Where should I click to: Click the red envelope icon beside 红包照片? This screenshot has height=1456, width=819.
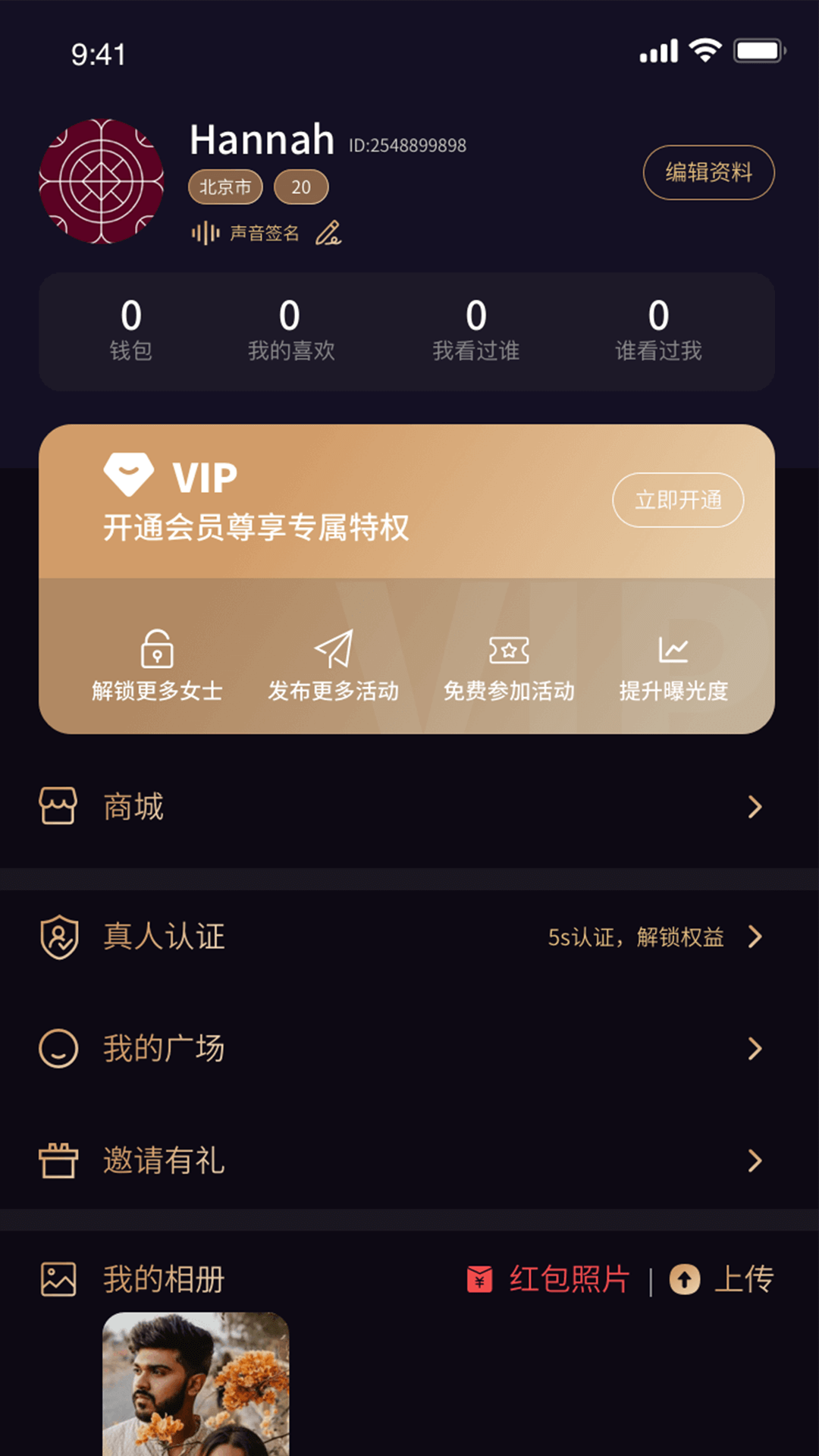pyautogui.click(x=481, y=1278)
